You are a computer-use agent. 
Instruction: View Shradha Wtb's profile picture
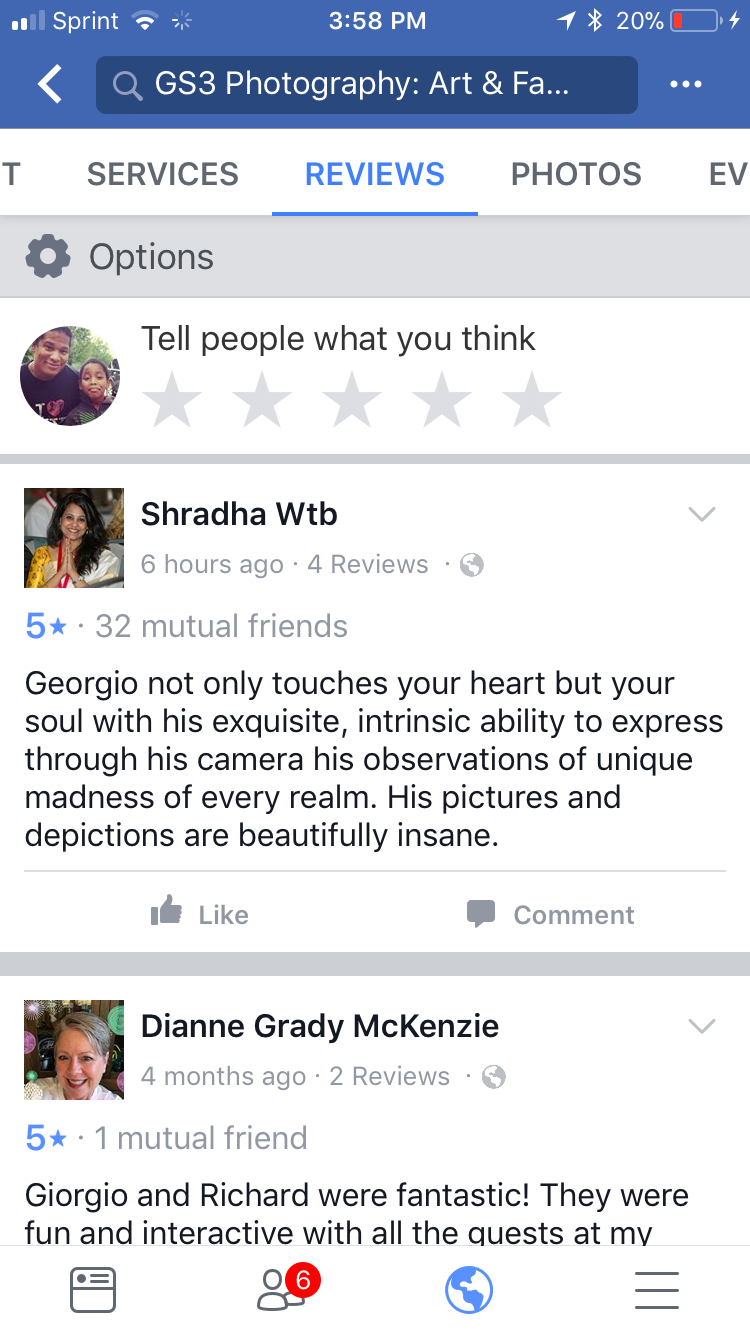(x=74, y=538)
